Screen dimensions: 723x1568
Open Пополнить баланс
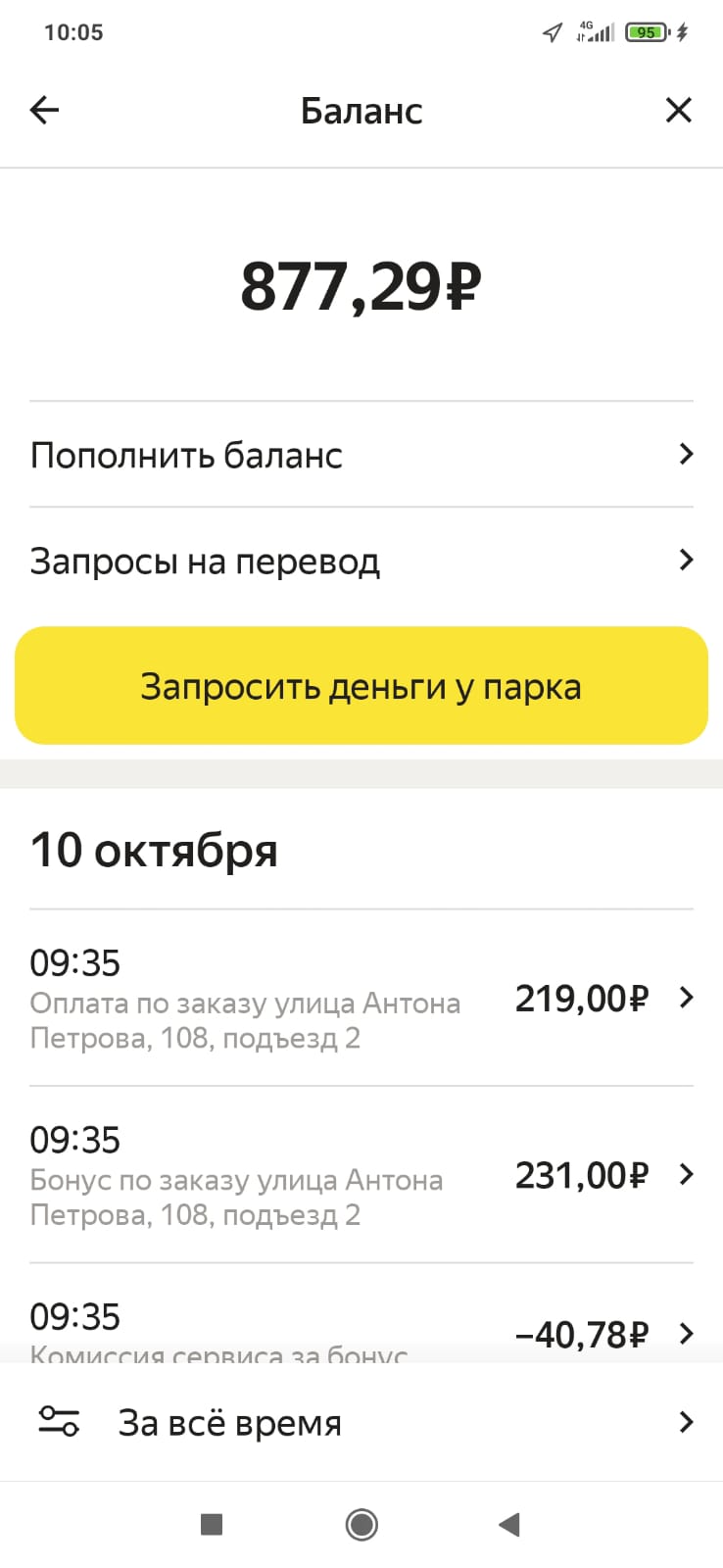[361, 455]
